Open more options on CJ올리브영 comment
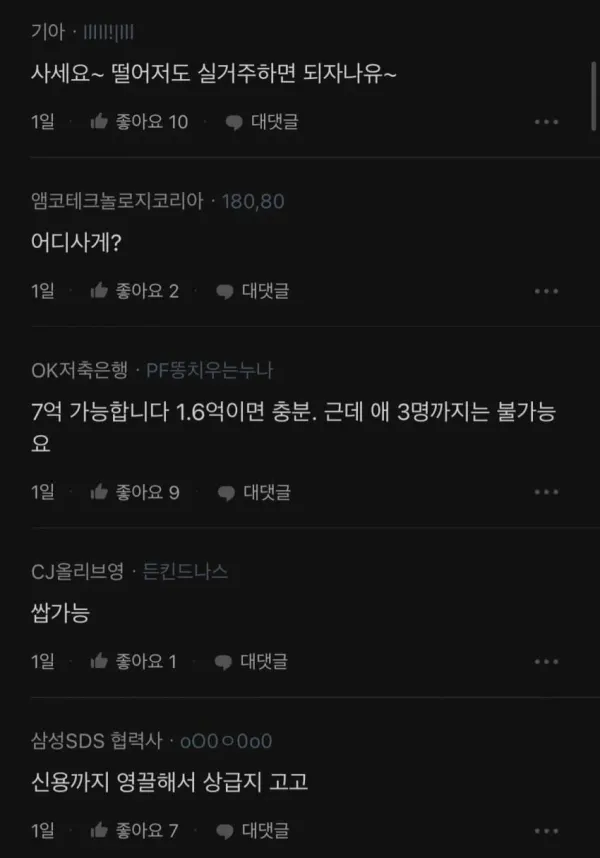600x858 pixels. tap(546, 661)
